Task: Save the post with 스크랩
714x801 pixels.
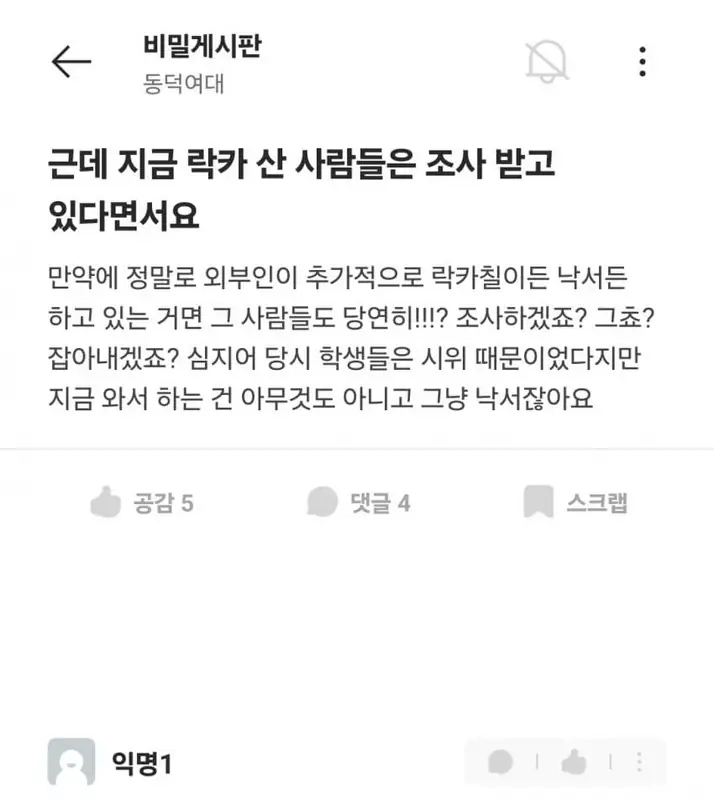Action: click(575, 502)
